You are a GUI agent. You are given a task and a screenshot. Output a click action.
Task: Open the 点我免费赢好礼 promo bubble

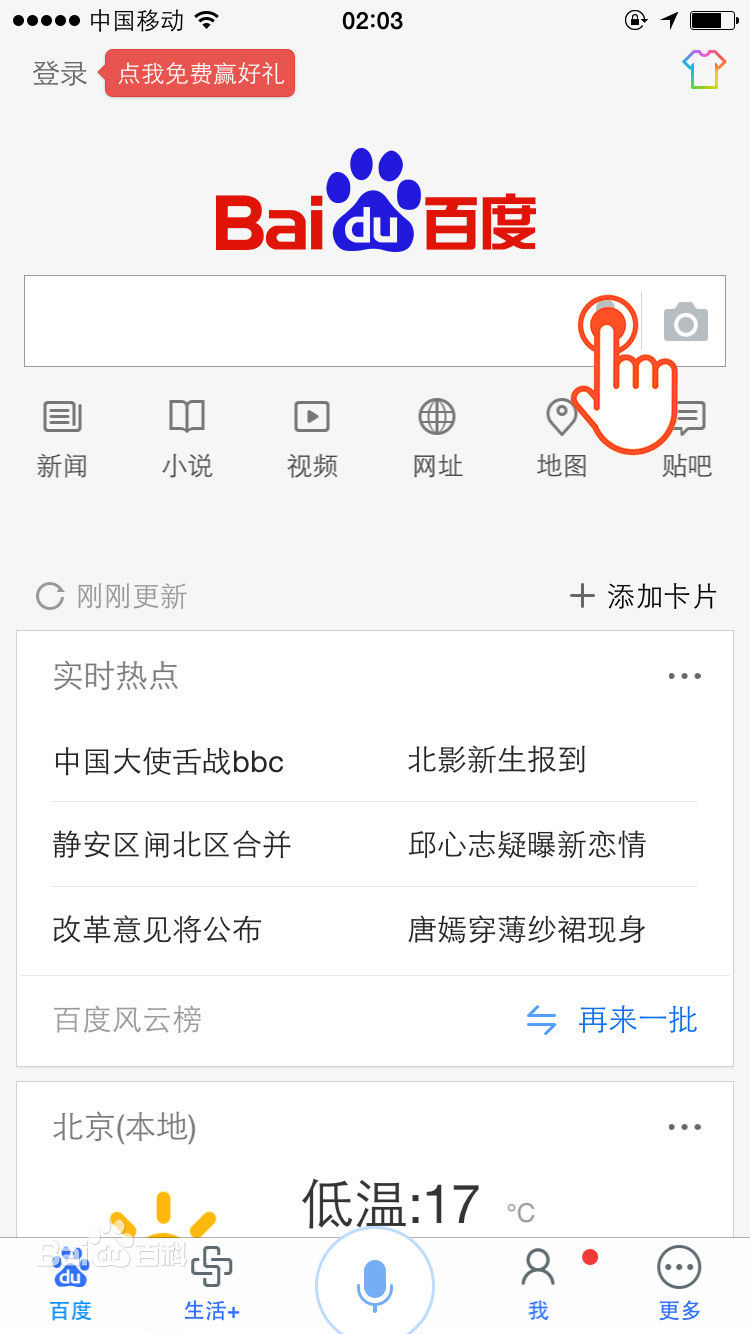[200, 73]
